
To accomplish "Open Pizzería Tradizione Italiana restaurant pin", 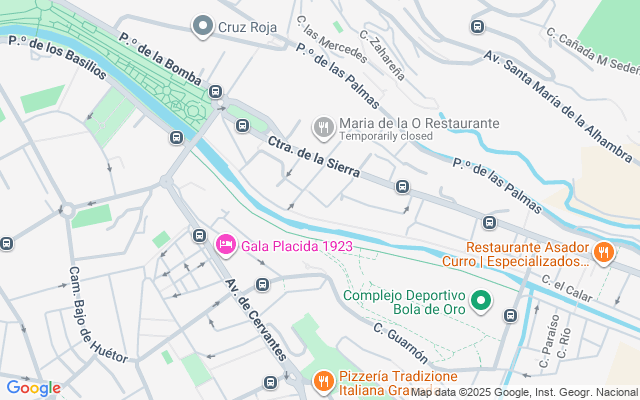I will (x=323, y=380).
